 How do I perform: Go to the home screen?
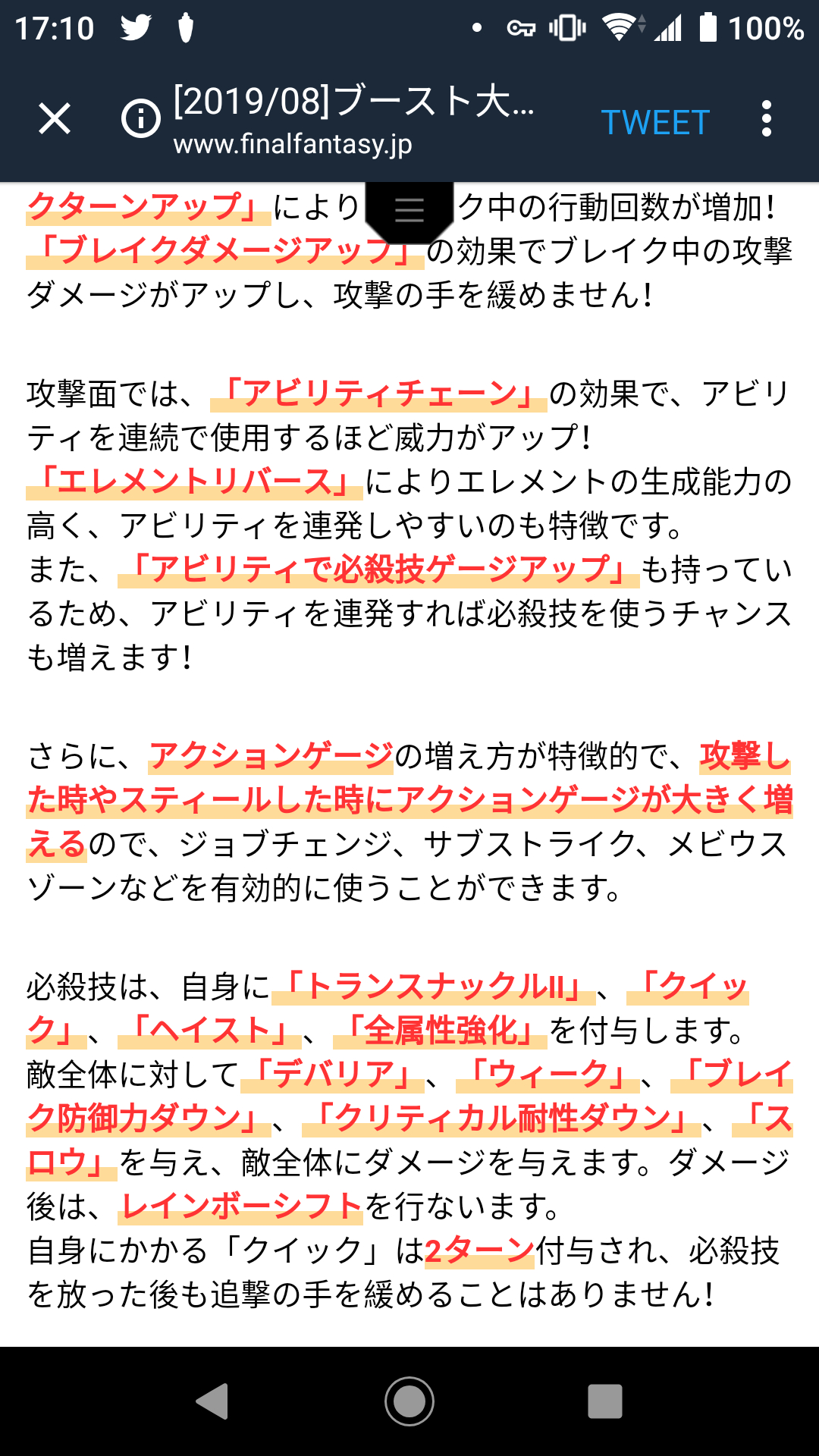409,1401
